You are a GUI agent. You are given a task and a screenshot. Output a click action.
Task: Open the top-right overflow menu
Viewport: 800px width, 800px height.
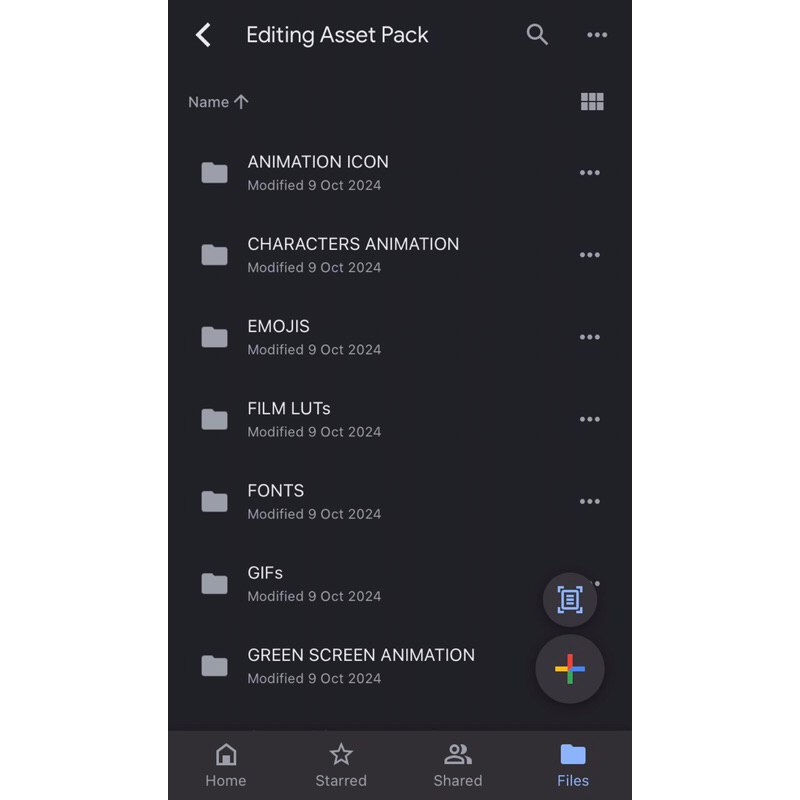597,35
